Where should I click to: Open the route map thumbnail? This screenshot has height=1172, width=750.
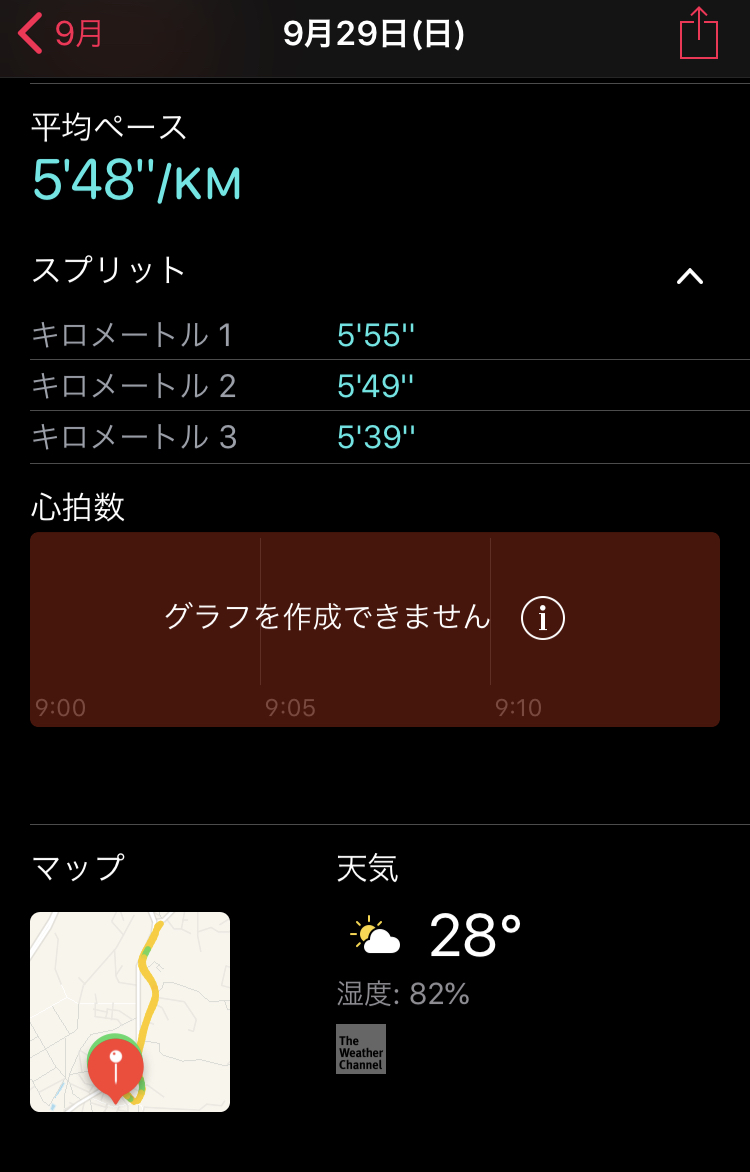coord(130,1011)
